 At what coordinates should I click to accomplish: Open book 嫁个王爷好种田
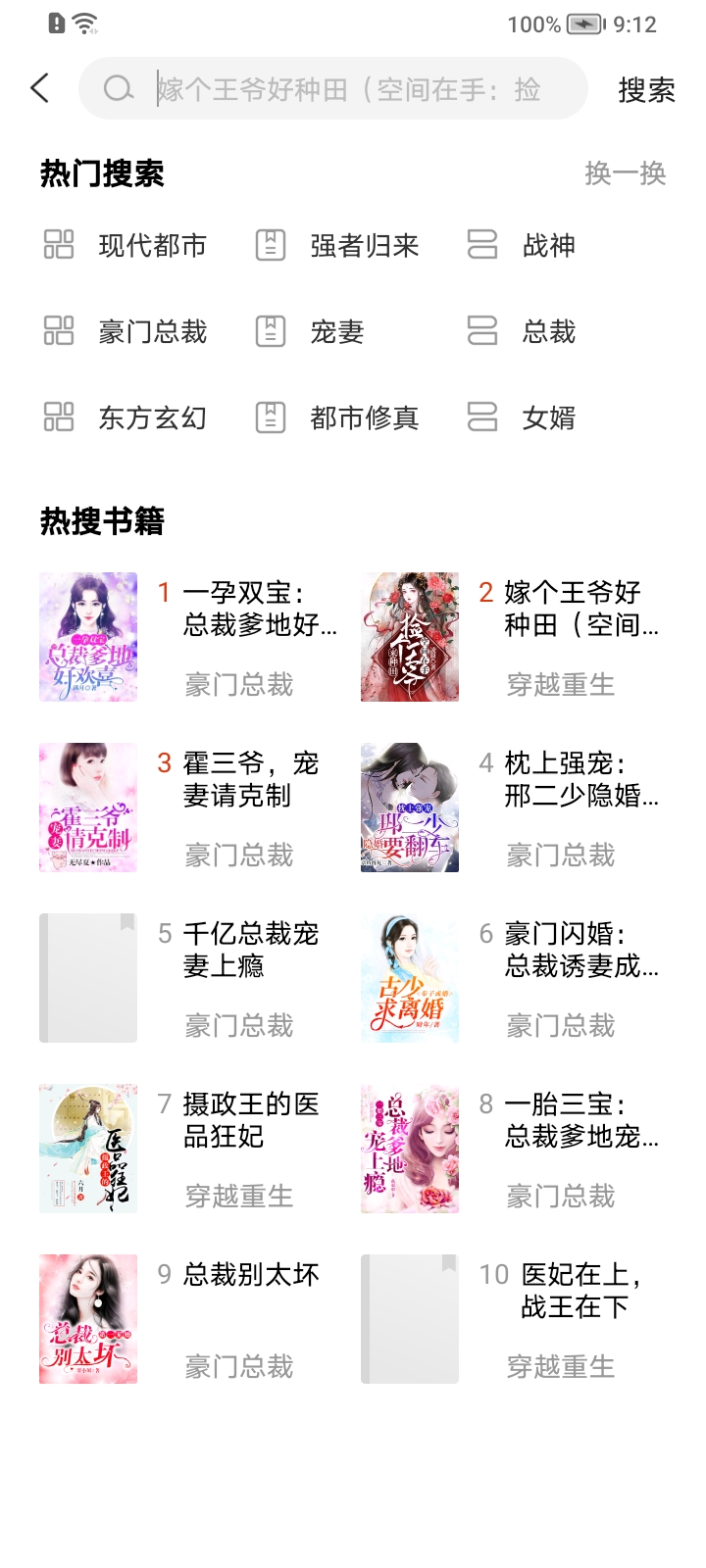point(510,637)
